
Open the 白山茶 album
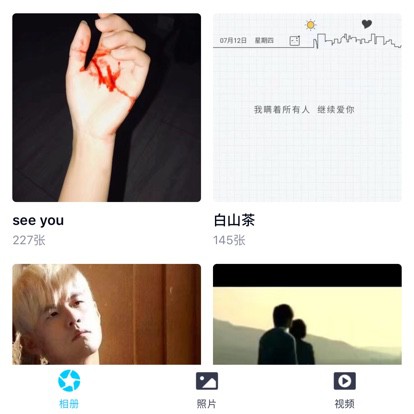click(x=307, y=108)
